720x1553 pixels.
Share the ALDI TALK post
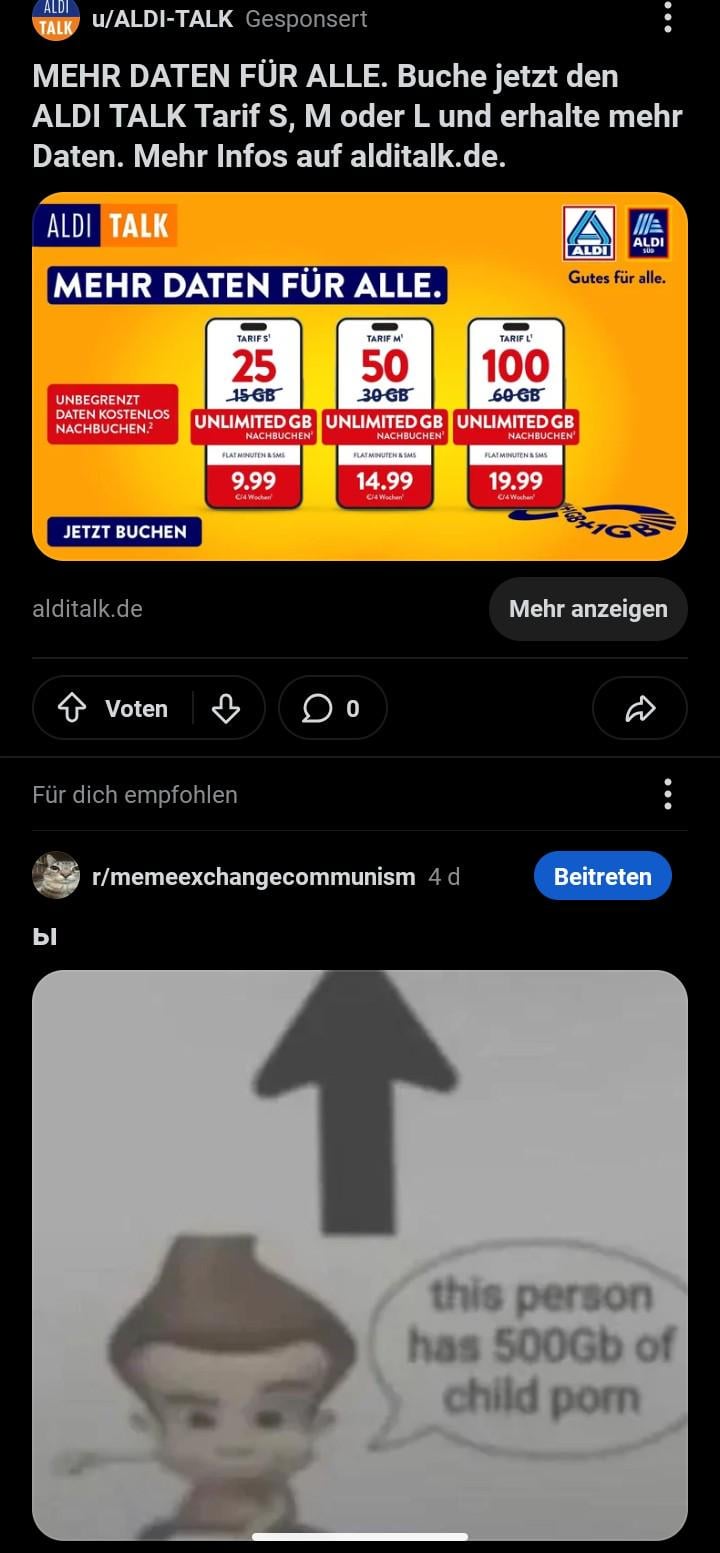click(x=639, y=709)
